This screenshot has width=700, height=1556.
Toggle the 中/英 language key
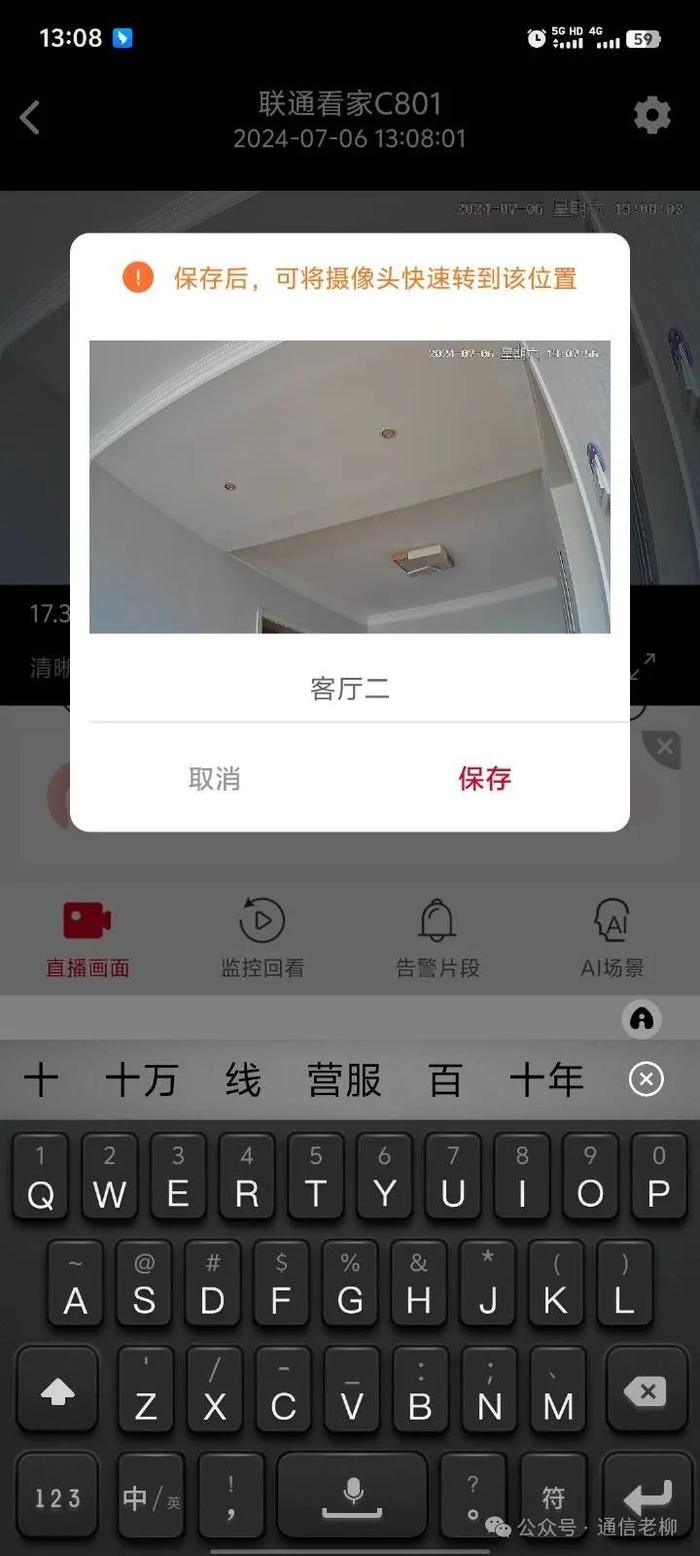coord(150,1497)
